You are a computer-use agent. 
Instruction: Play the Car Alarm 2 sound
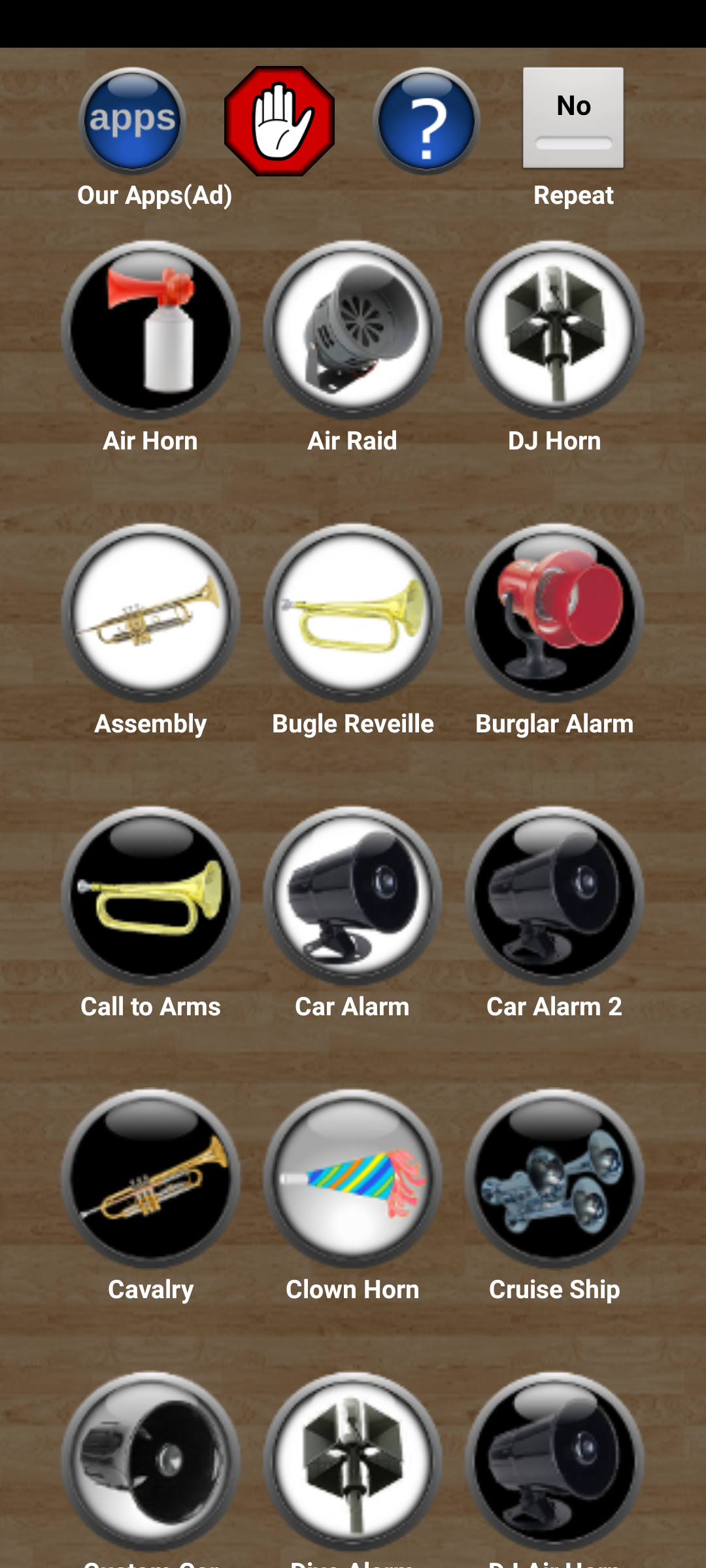click(x=554, y=896)
